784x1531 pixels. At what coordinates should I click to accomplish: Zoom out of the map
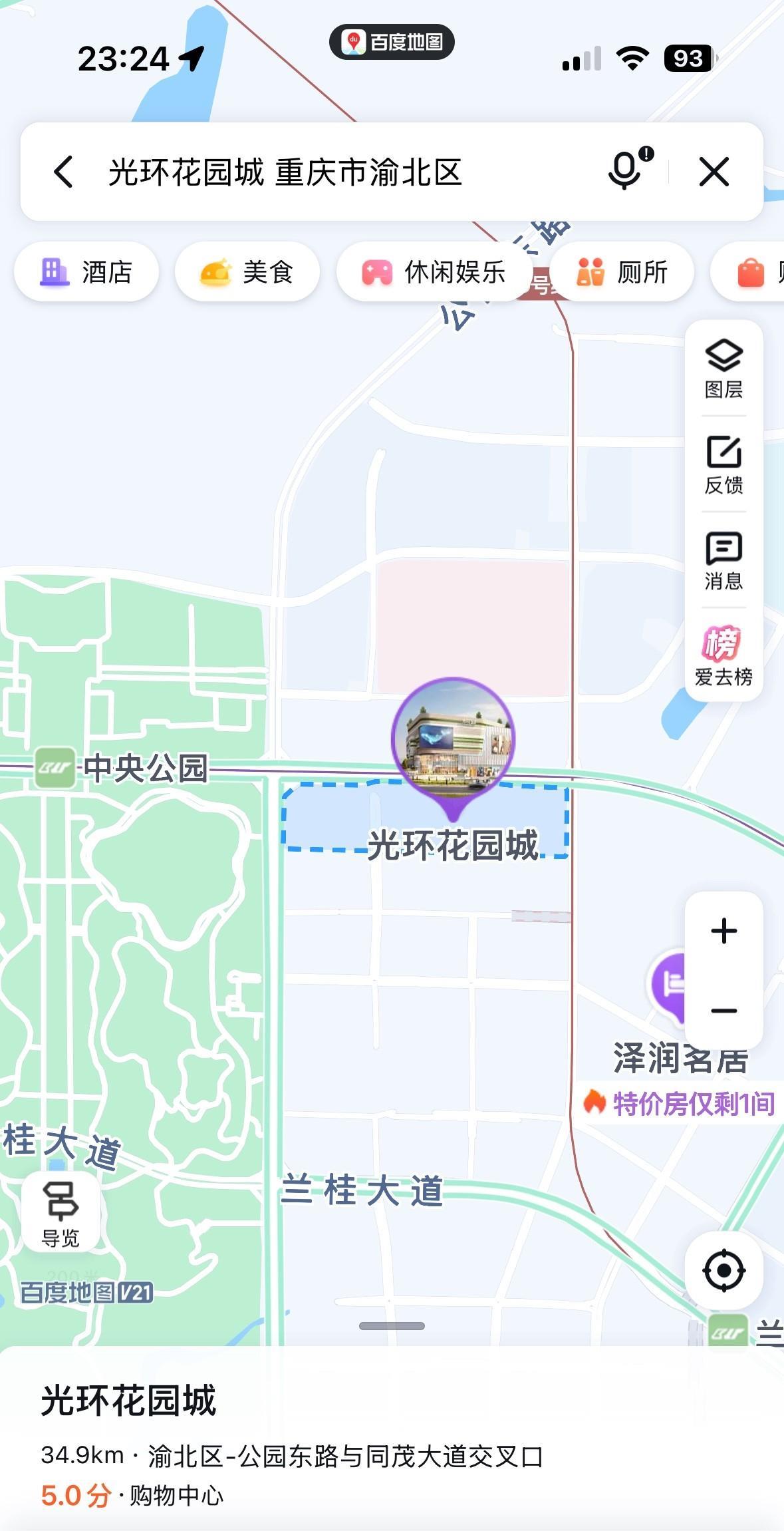723,1011
